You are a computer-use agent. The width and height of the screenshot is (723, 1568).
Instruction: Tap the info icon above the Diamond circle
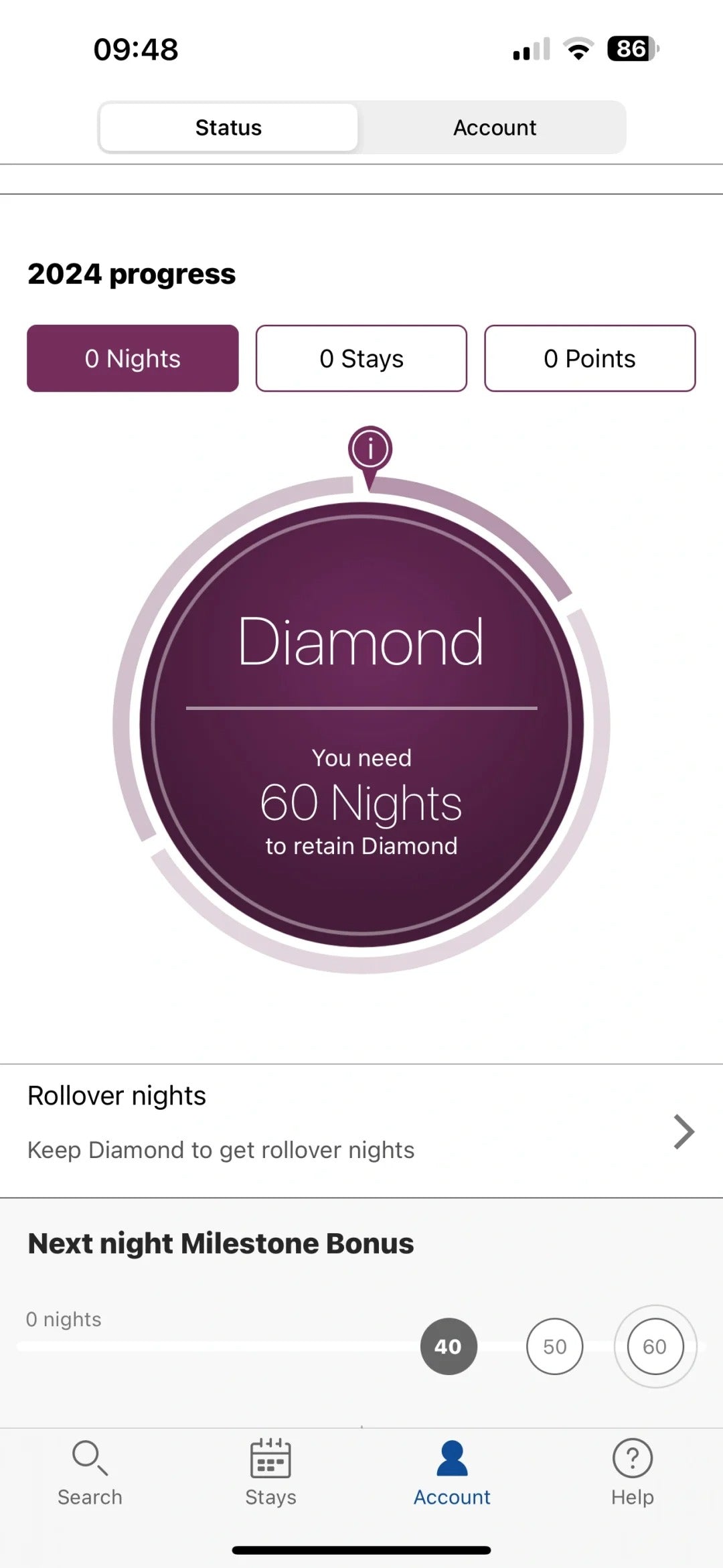370,447
